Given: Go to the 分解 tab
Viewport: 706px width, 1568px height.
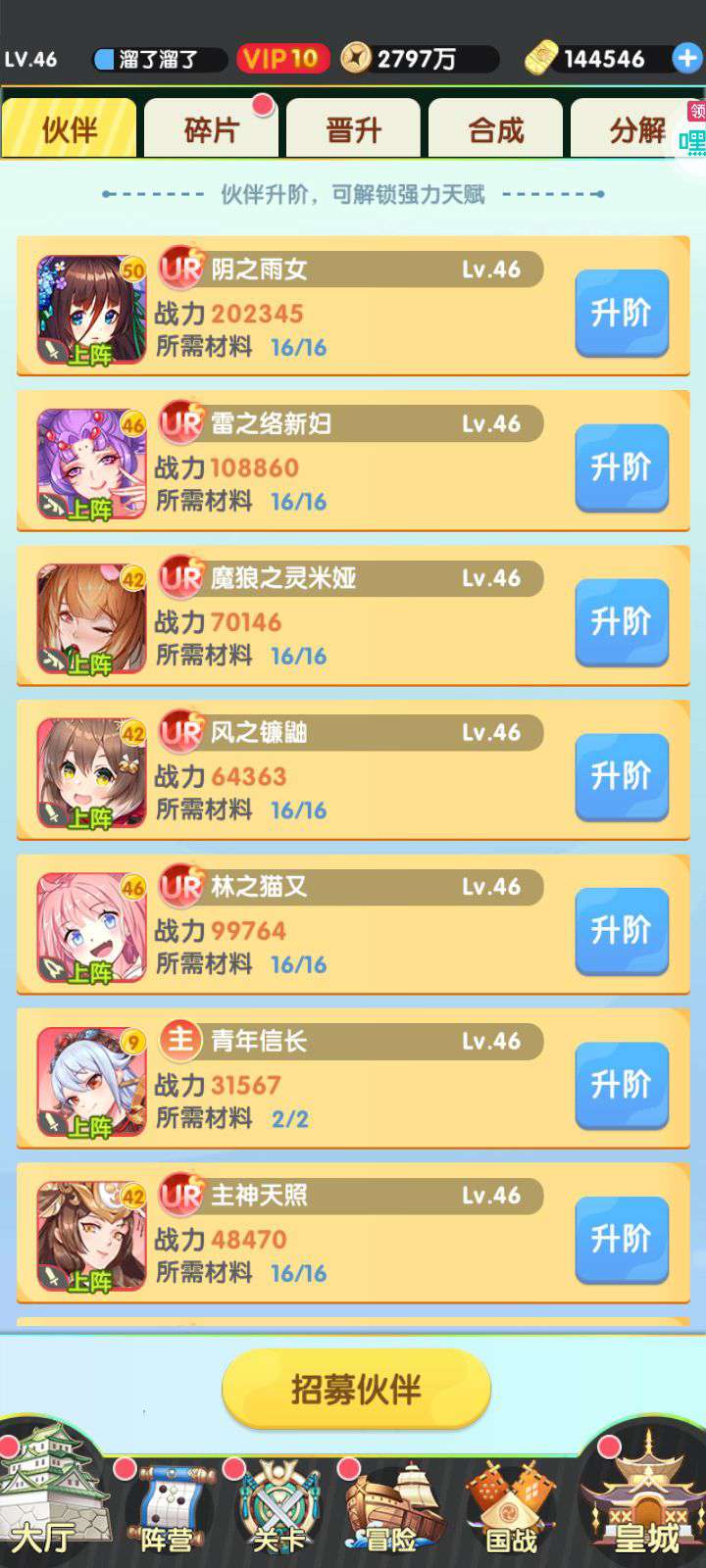Looking at the screenshot, I should click(x=637, y=128).
